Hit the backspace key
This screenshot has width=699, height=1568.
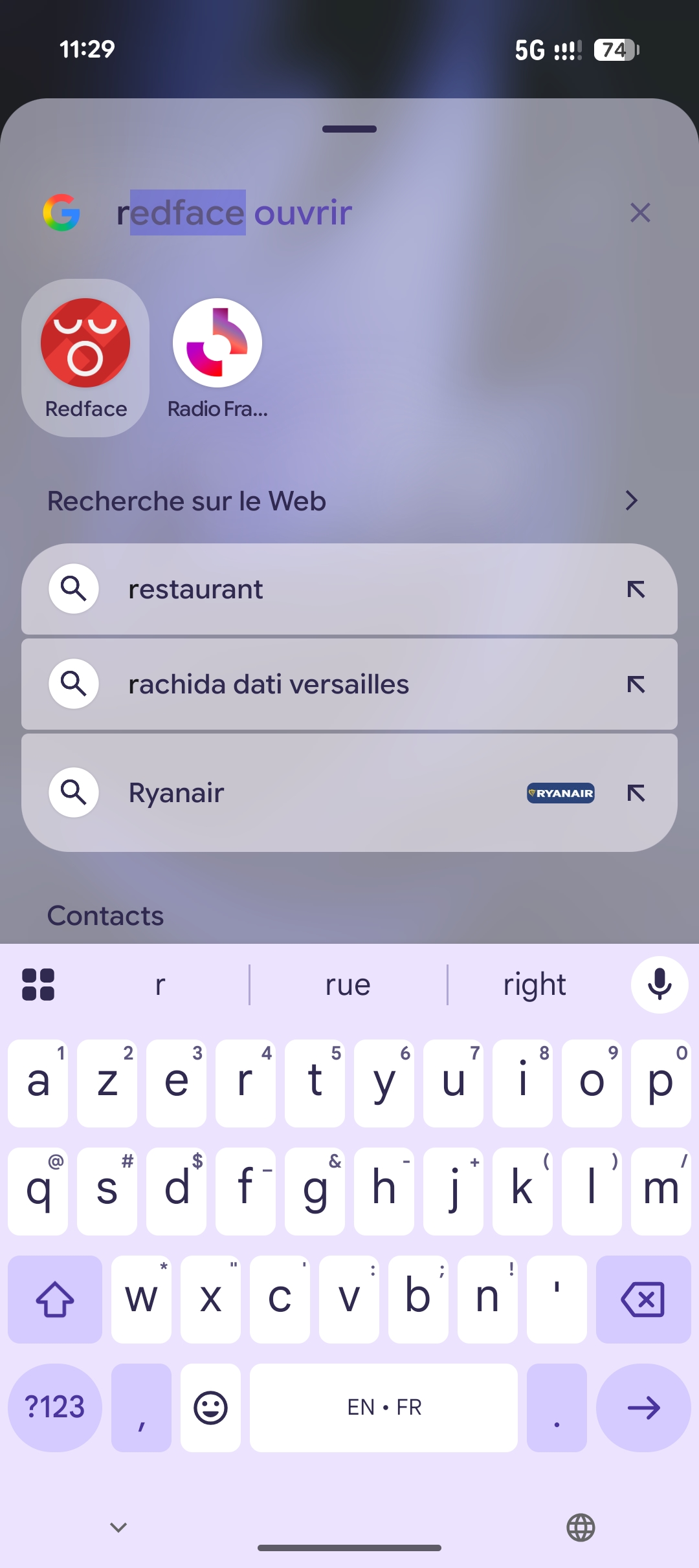pyautogui.click(x=643, y=1300)
